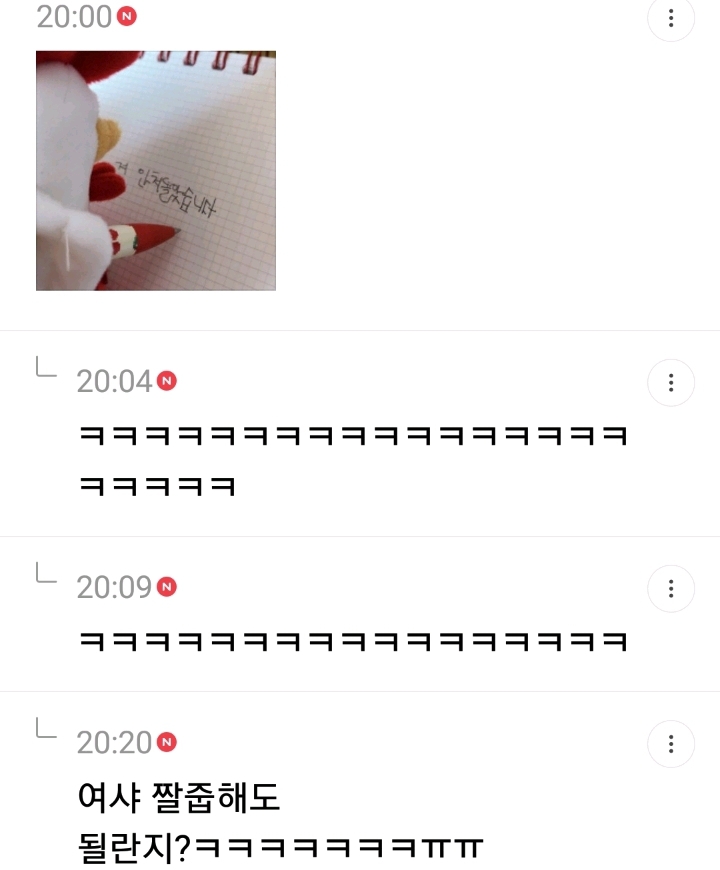Open more options for the 20:04 reply

671,382
